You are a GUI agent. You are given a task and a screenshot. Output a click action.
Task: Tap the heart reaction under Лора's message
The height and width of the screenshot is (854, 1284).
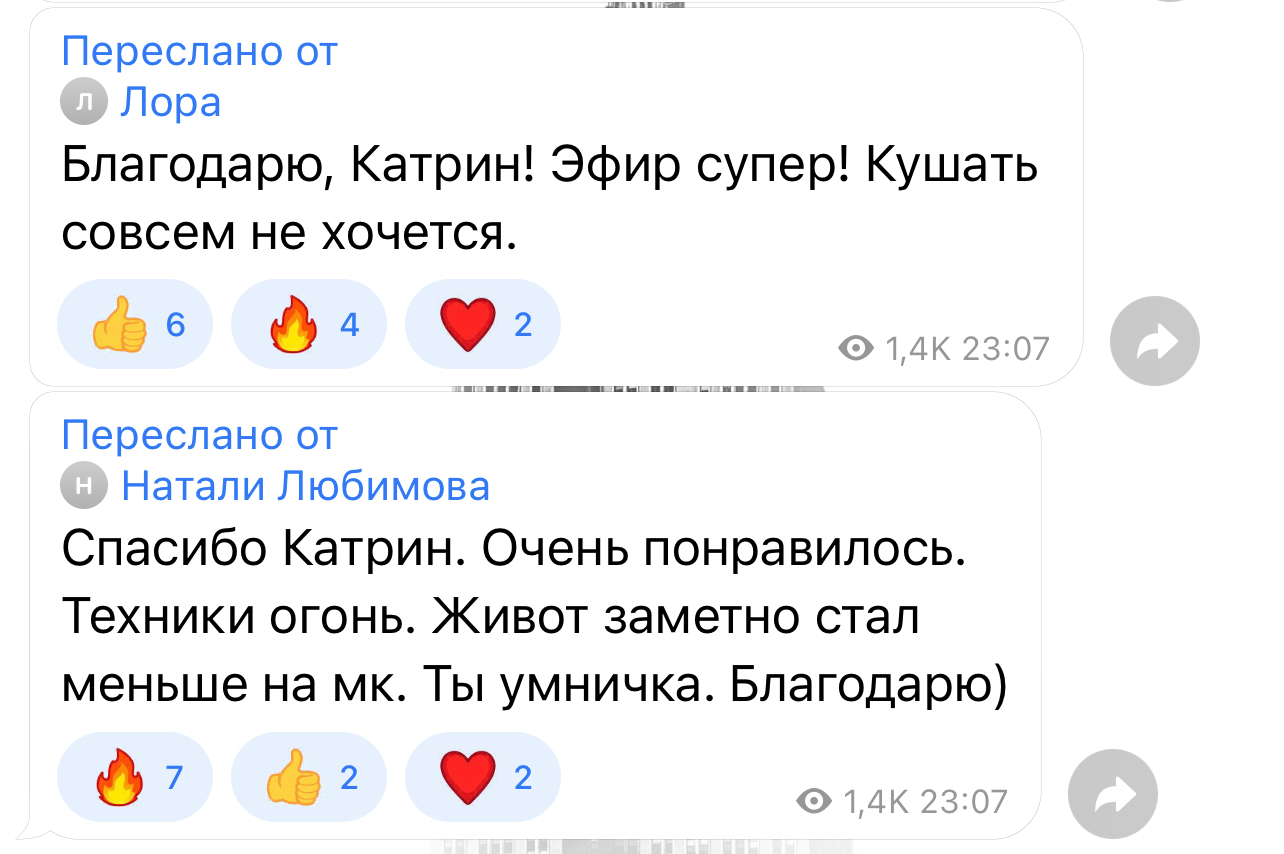pyautogui.click(x=483, y=324)
